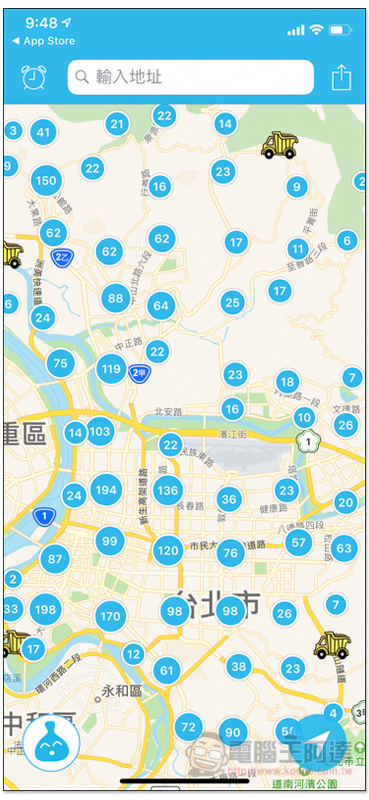Tap the address search field
The width and height of the screenshot is (369, 800).
tap(190, 77)
